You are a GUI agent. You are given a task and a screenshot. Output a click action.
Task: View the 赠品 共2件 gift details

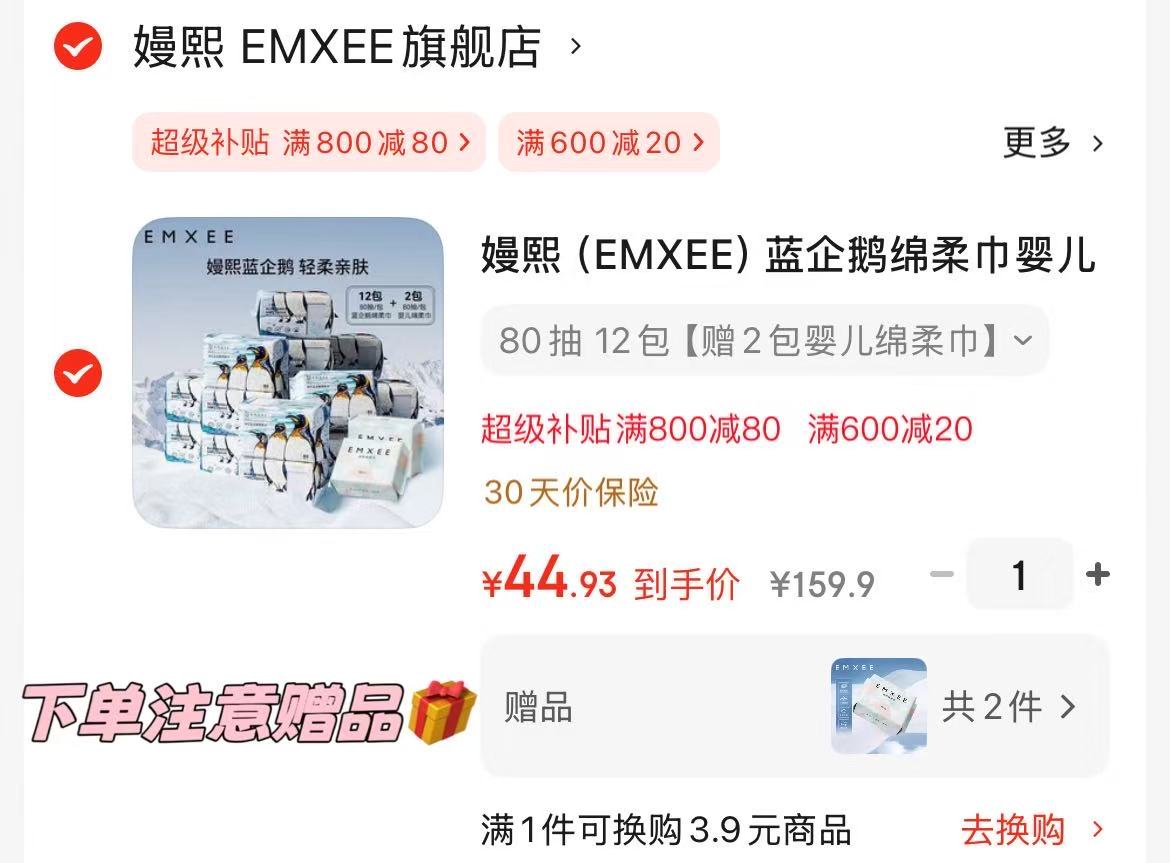point(1007,707)
